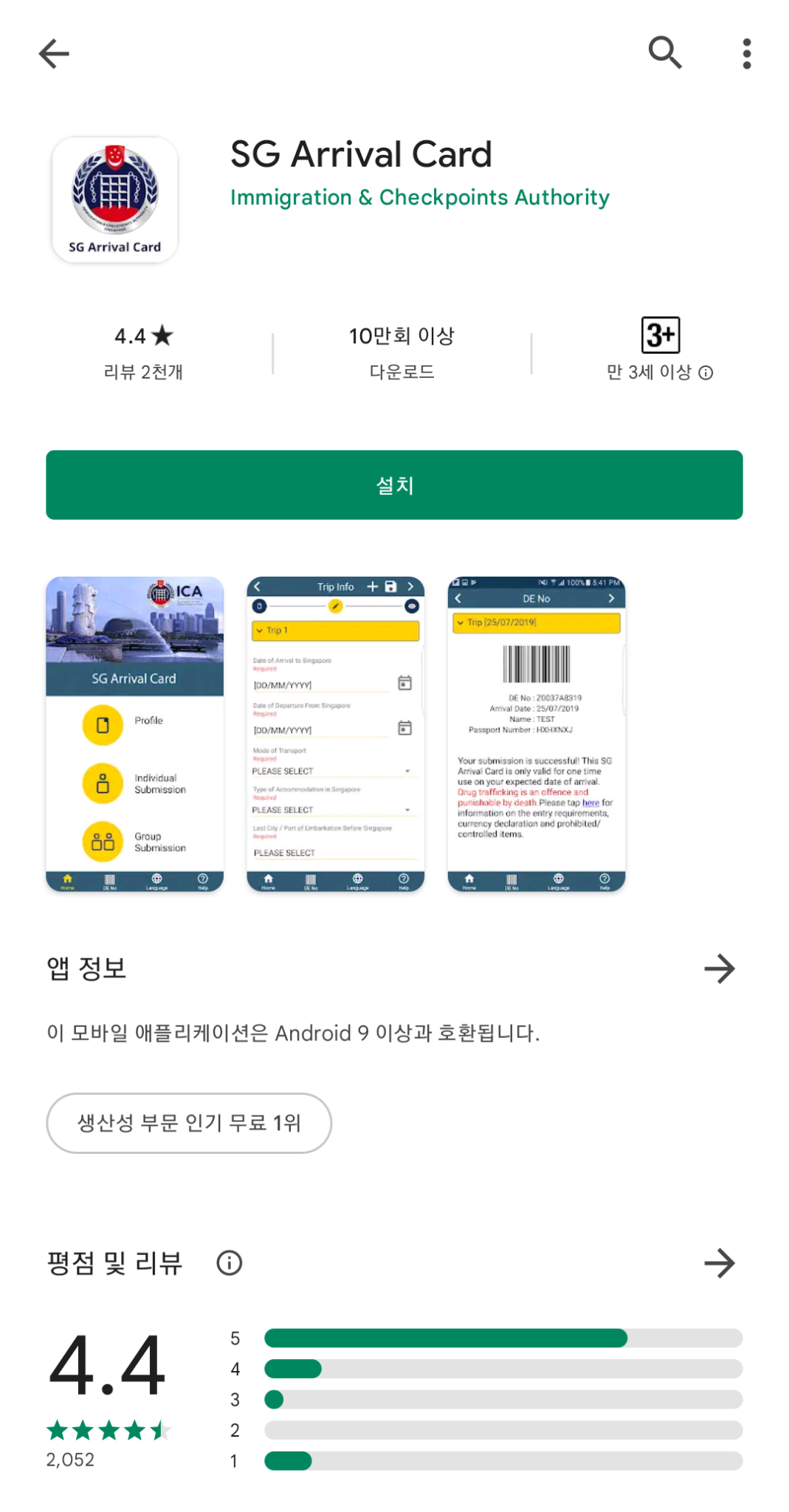
Task: Open the 앱 정보 details arrow
Action: pos(719,969)
